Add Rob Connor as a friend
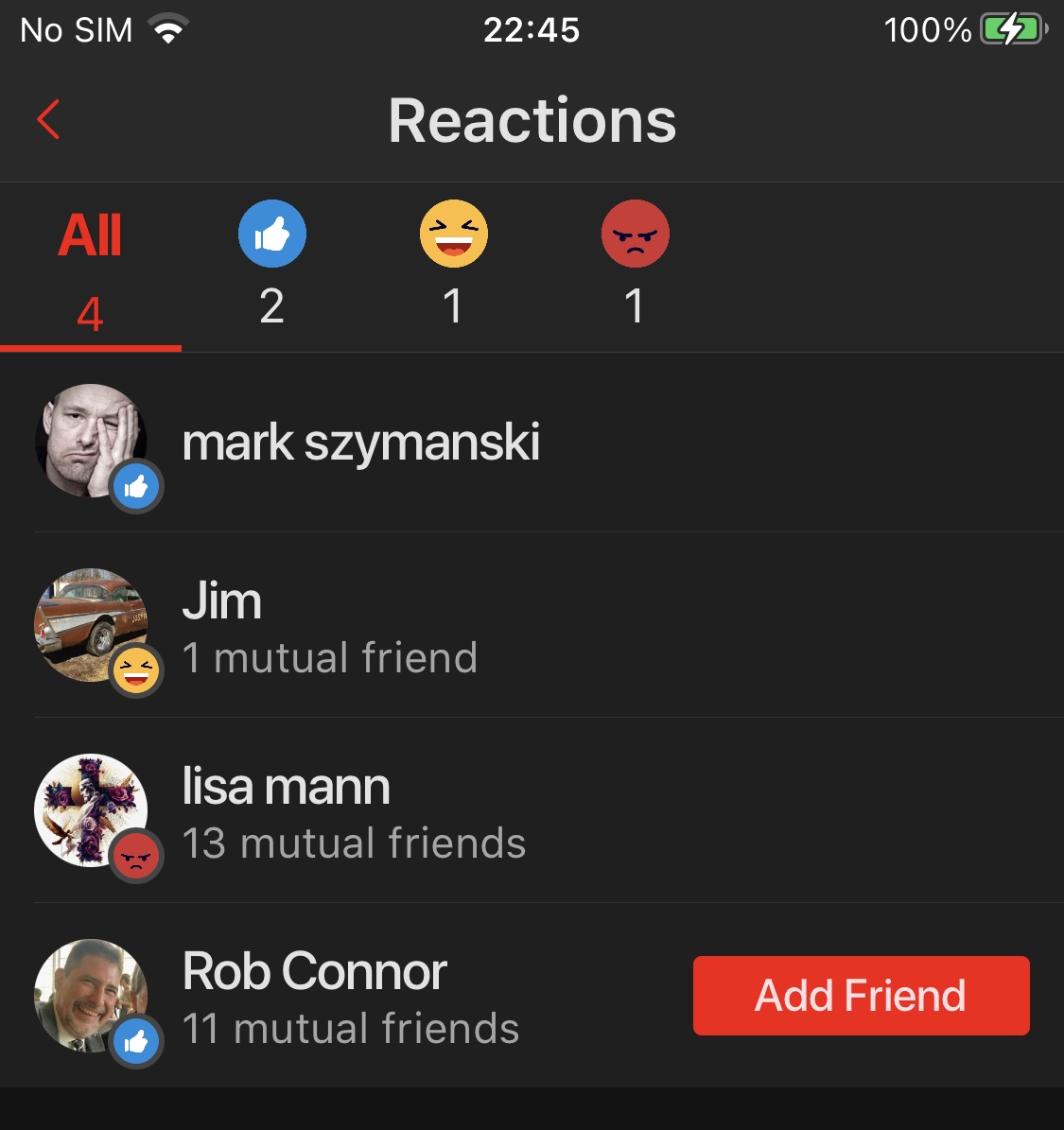Viewport: 1064px width, 1130px height. (861, 996)
